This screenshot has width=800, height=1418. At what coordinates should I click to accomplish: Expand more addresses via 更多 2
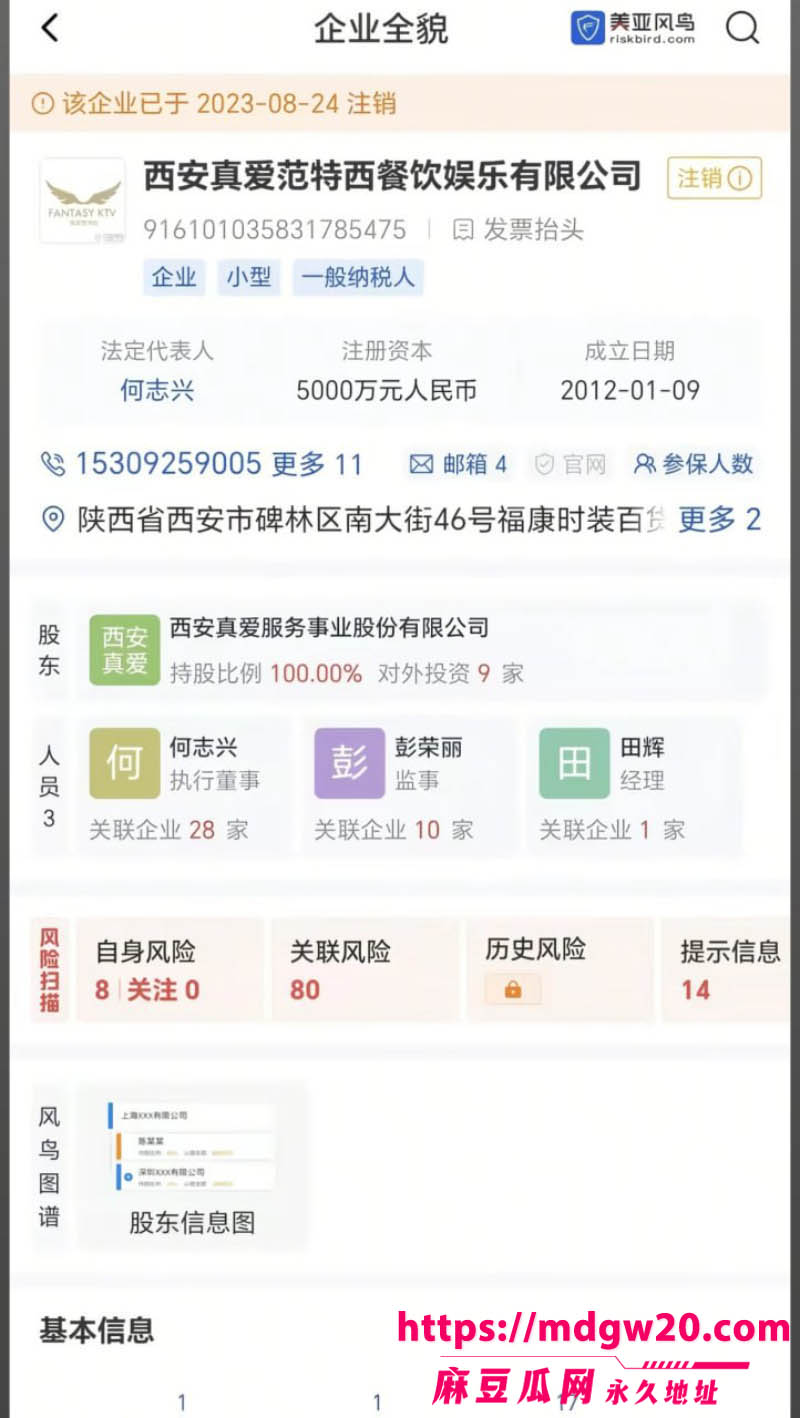tap(720, 519)
